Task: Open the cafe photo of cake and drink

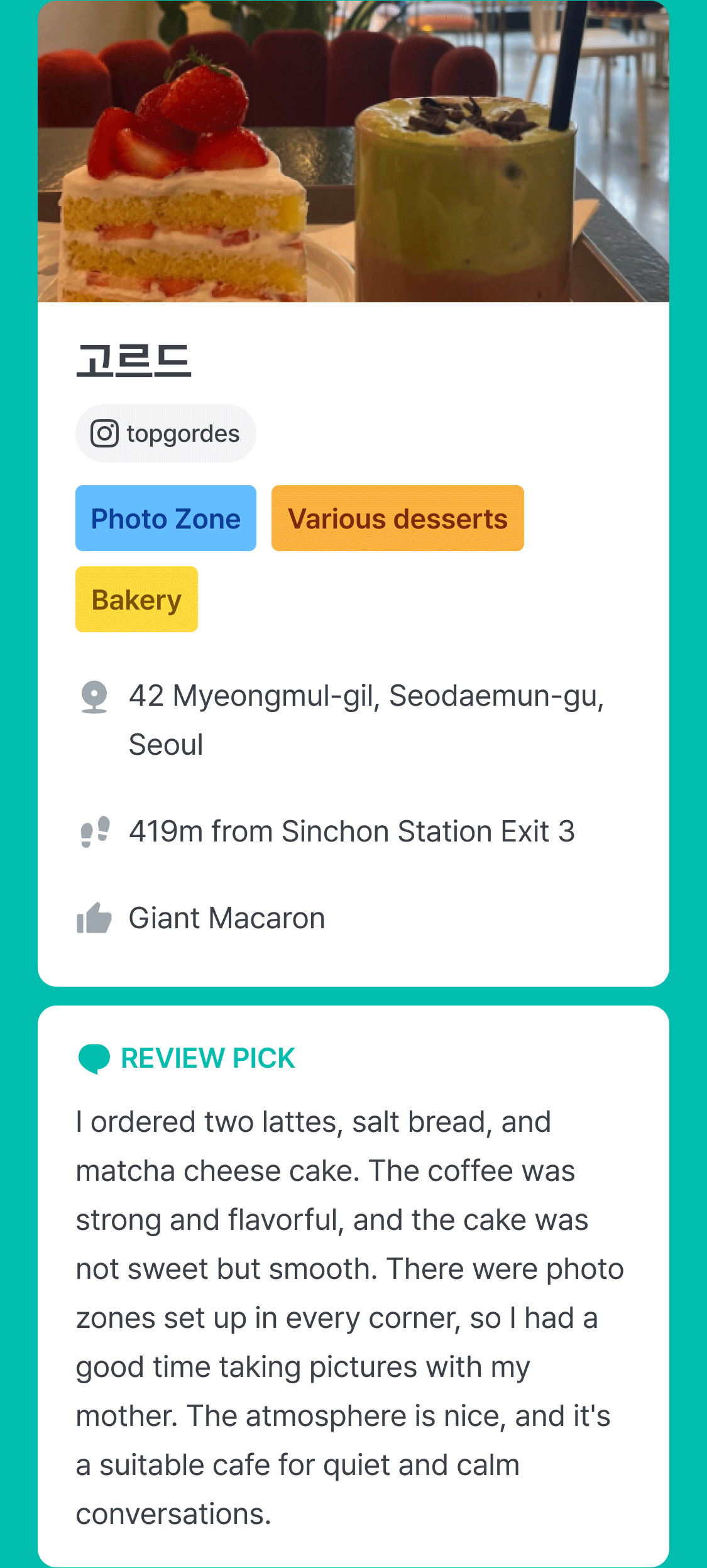Action: click(353, 151)
